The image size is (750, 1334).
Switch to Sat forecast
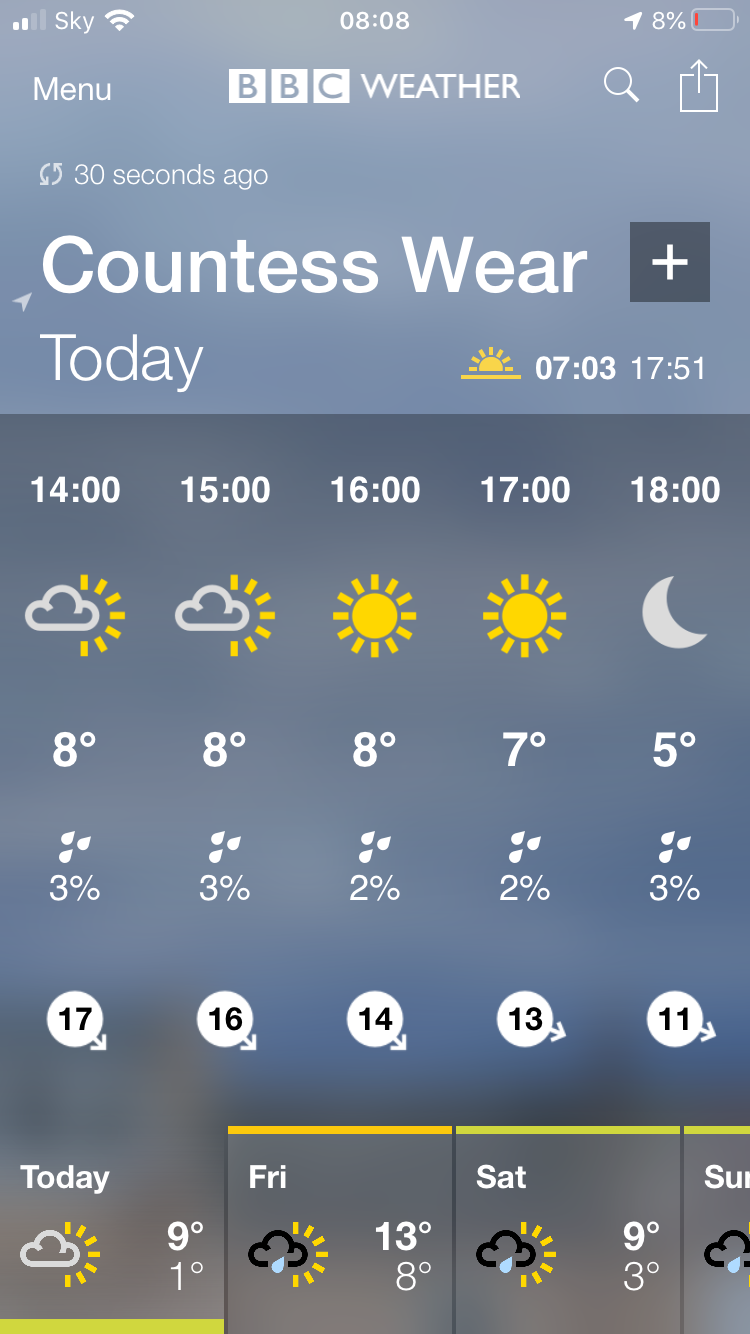click(567, 1232)
